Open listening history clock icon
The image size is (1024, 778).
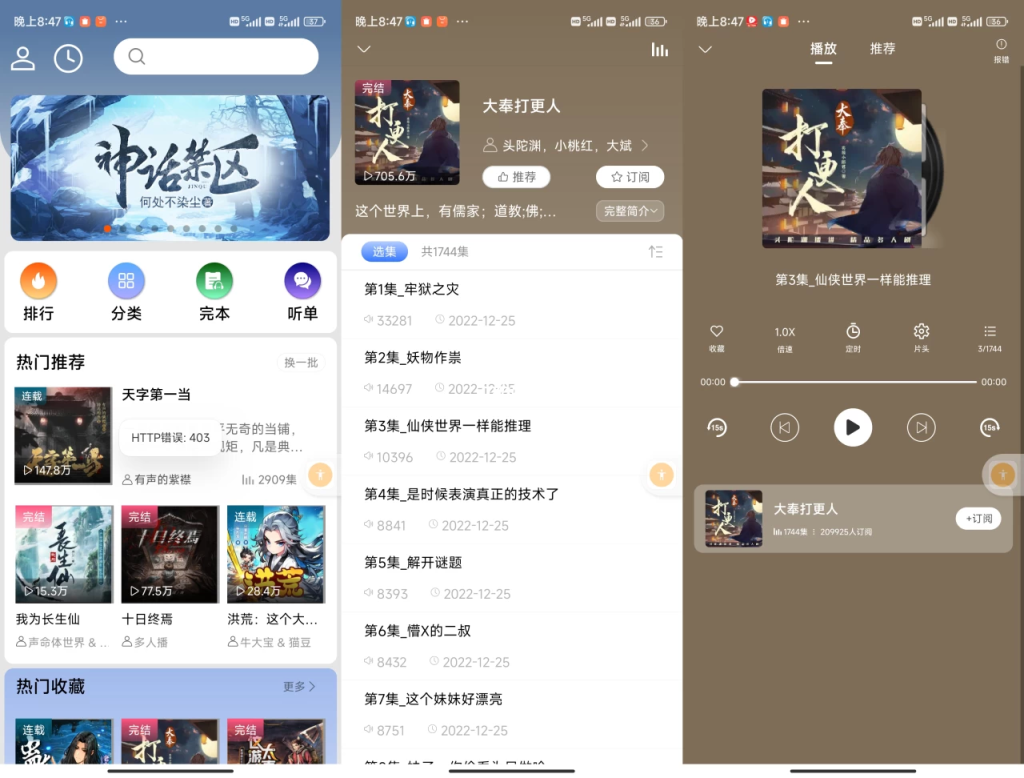(x=68, y=58)
